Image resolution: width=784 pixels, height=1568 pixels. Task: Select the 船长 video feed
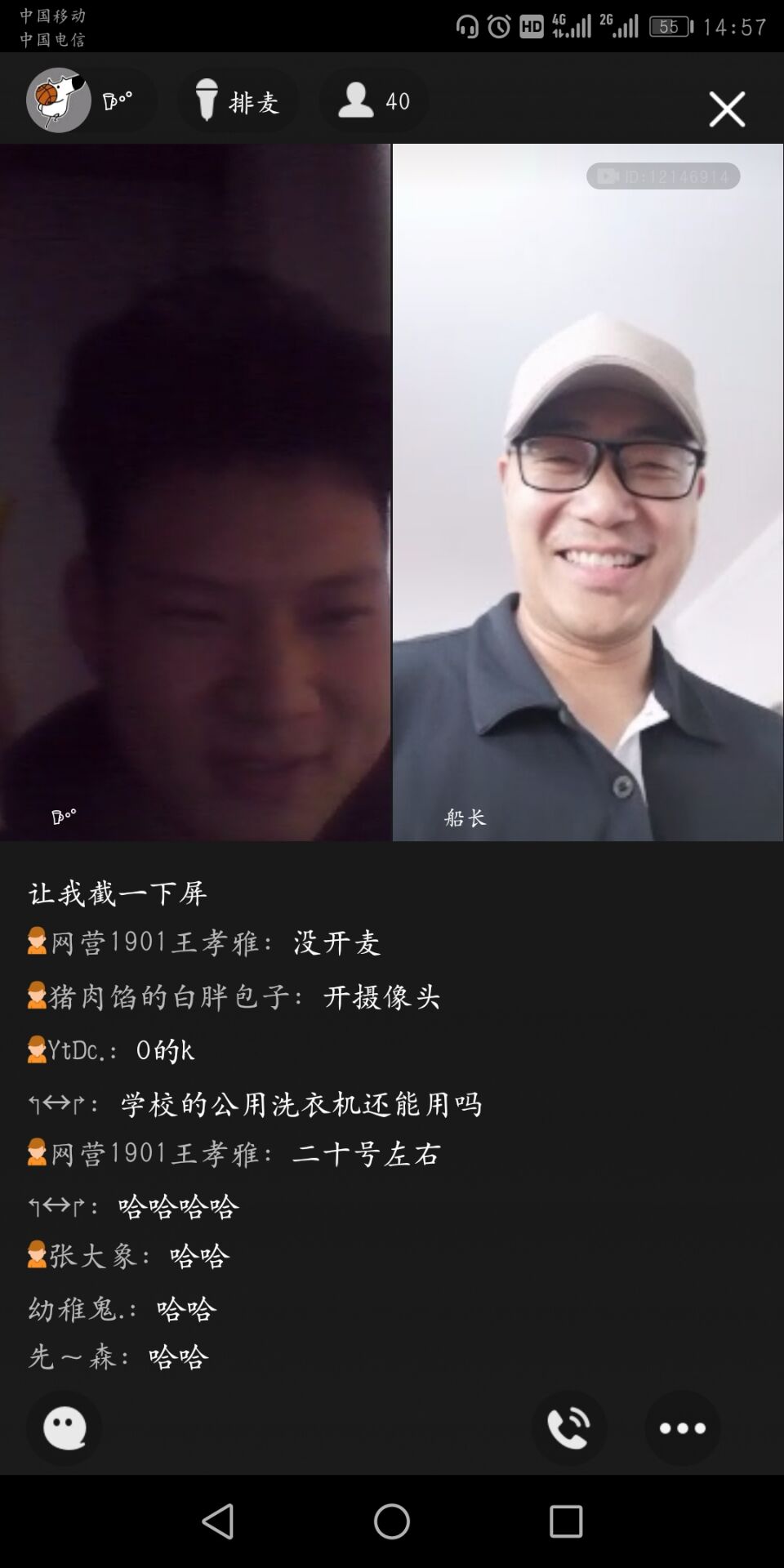[x=588, y=492]
